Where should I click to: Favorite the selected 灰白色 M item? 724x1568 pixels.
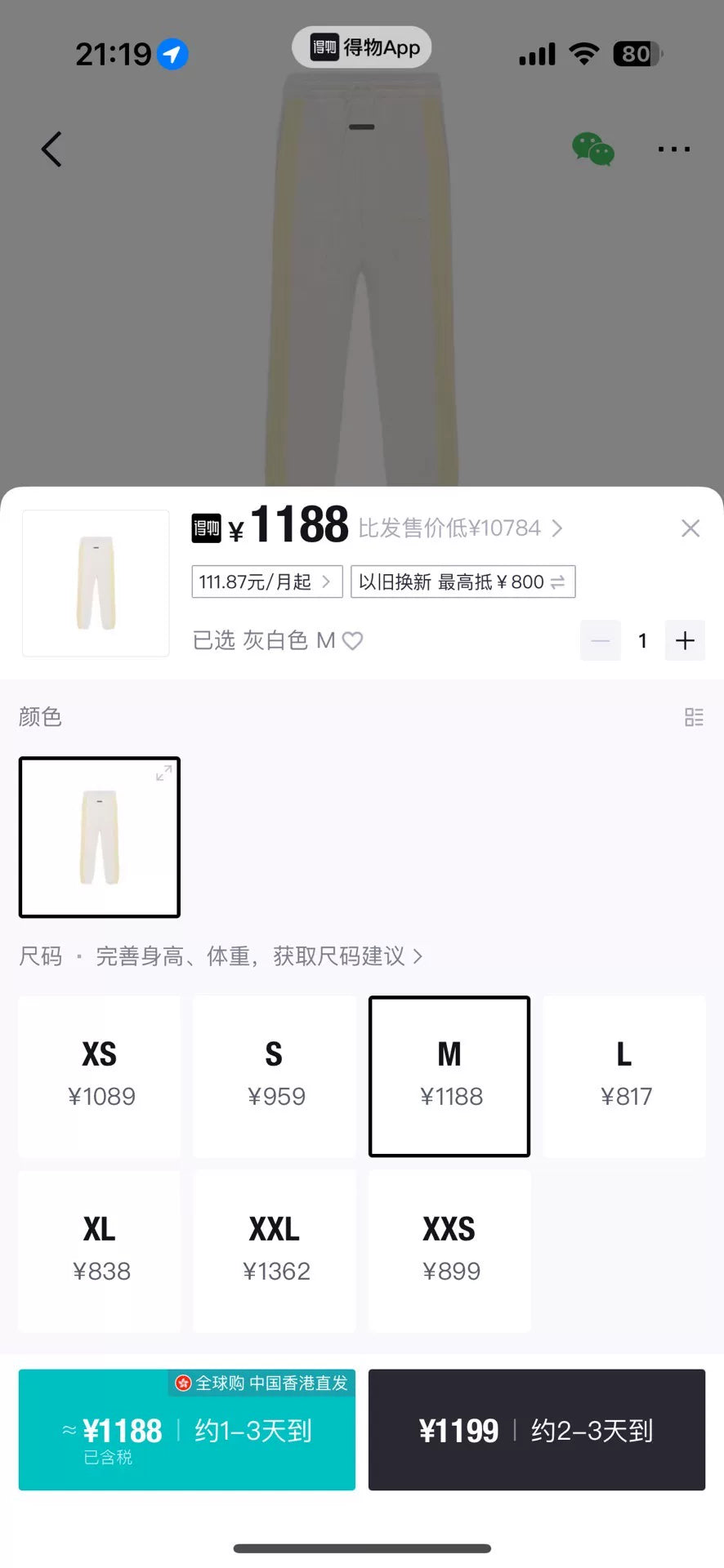(x=352, y=640)
